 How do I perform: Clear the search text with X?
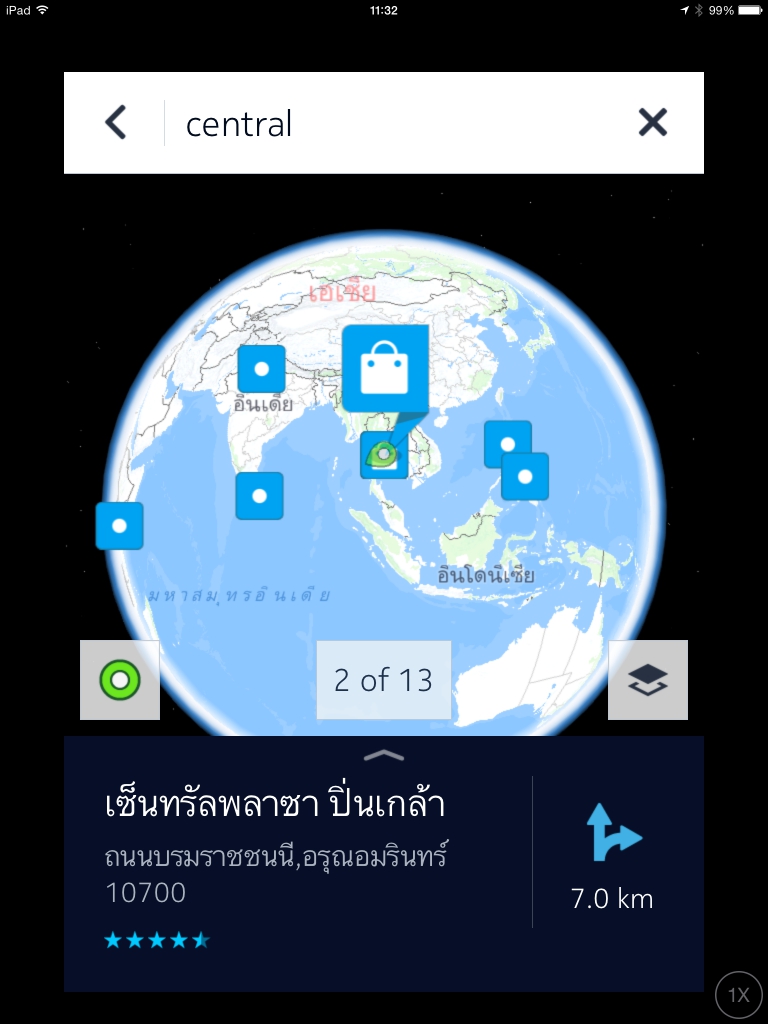click(x=652, y=123)
